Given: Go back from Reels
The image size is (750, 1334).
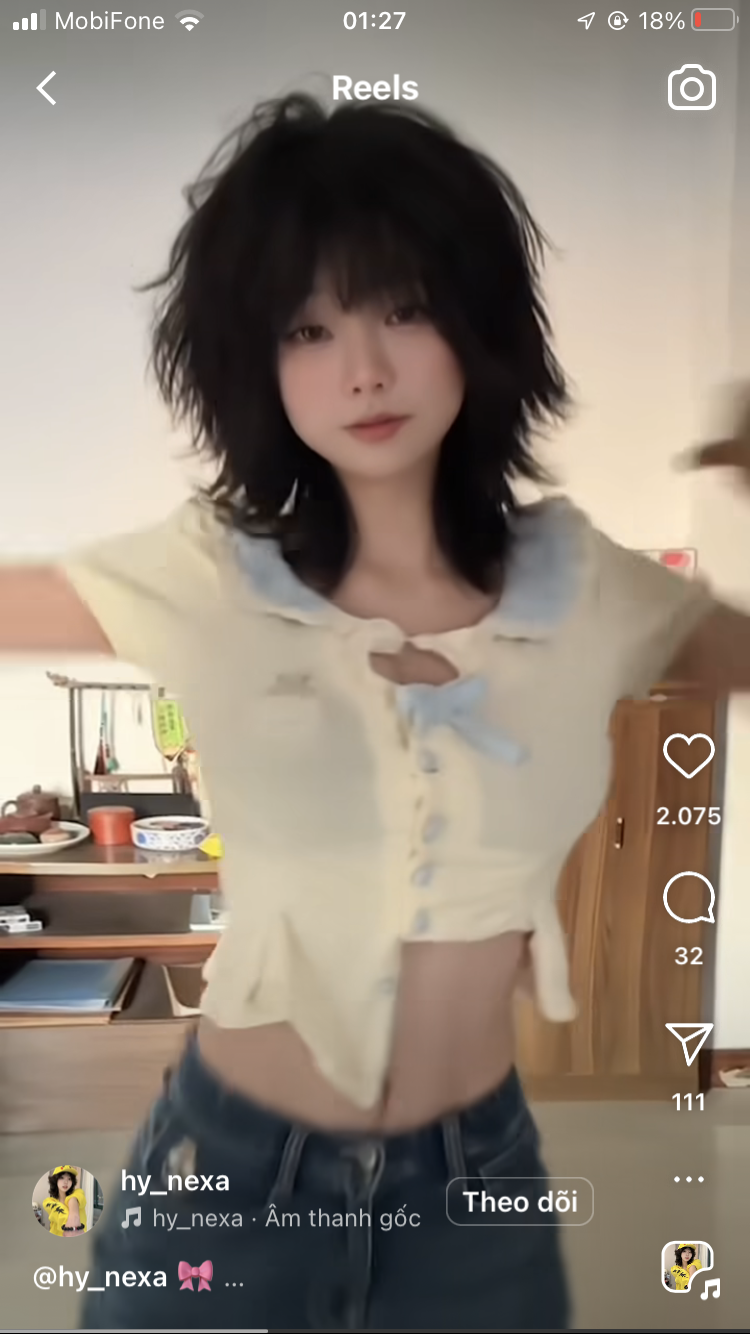Looking at the screenshot, I should [x=46, y=89].
